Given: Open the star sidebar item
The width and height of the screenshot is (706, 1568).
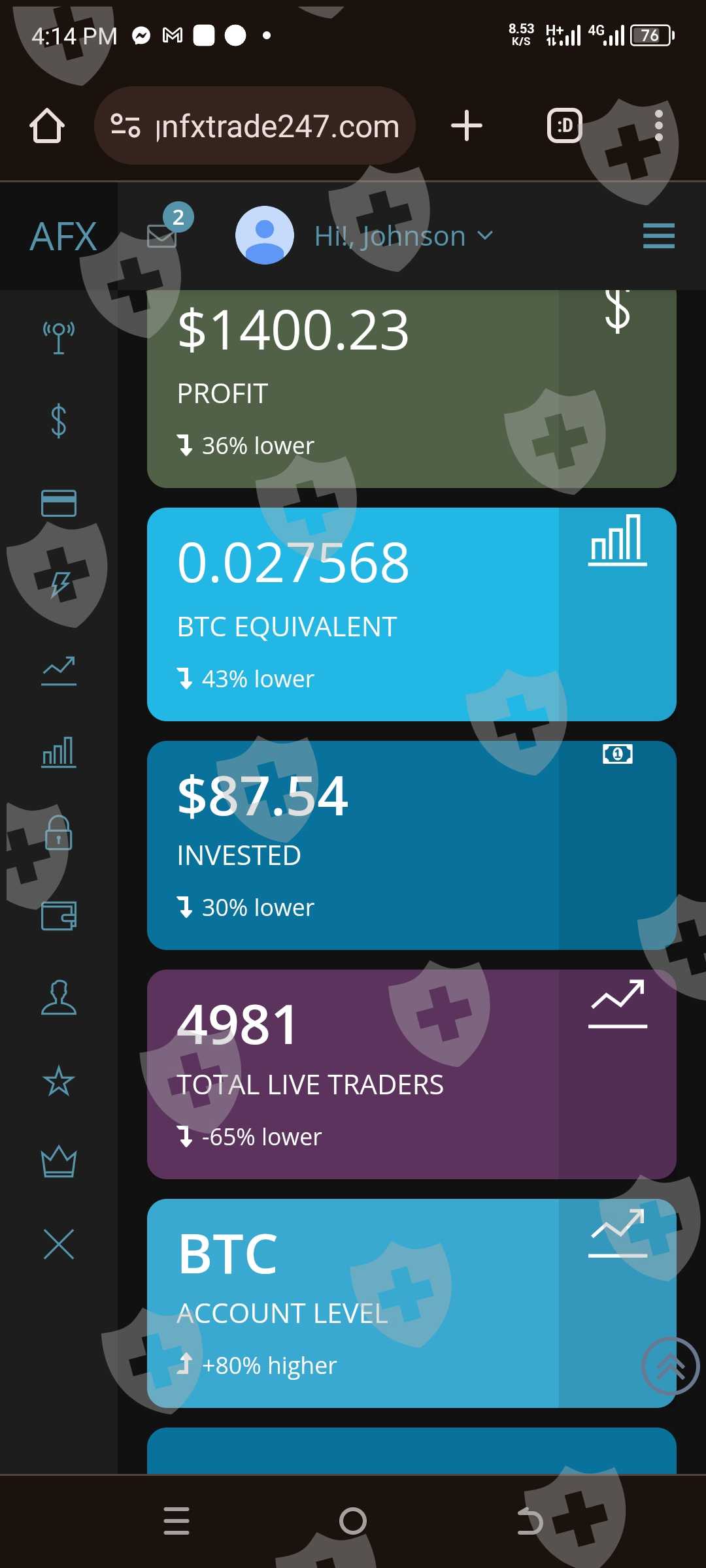Looking at the screenshot, I should coord(59,1081).
